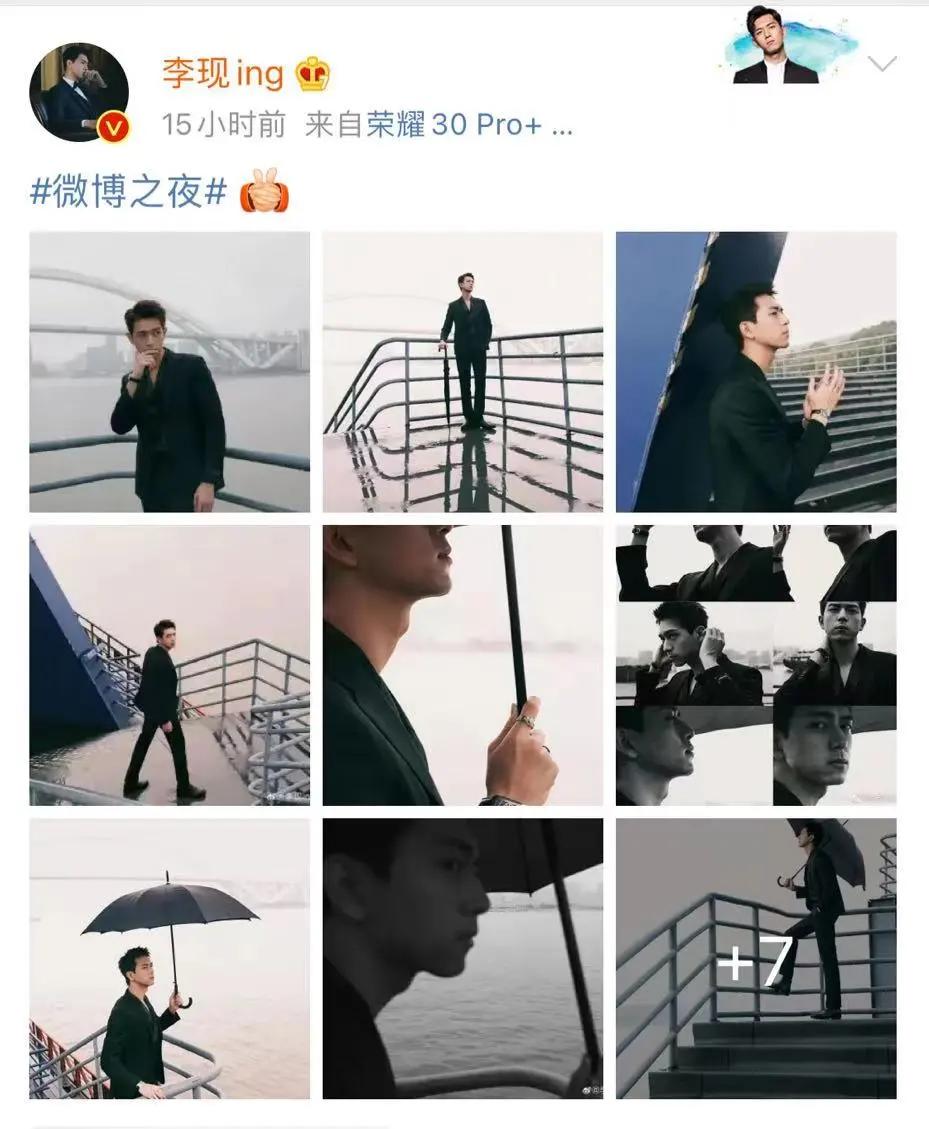
Task: Open photo of man under open umbrella by river
Action: 169,958
